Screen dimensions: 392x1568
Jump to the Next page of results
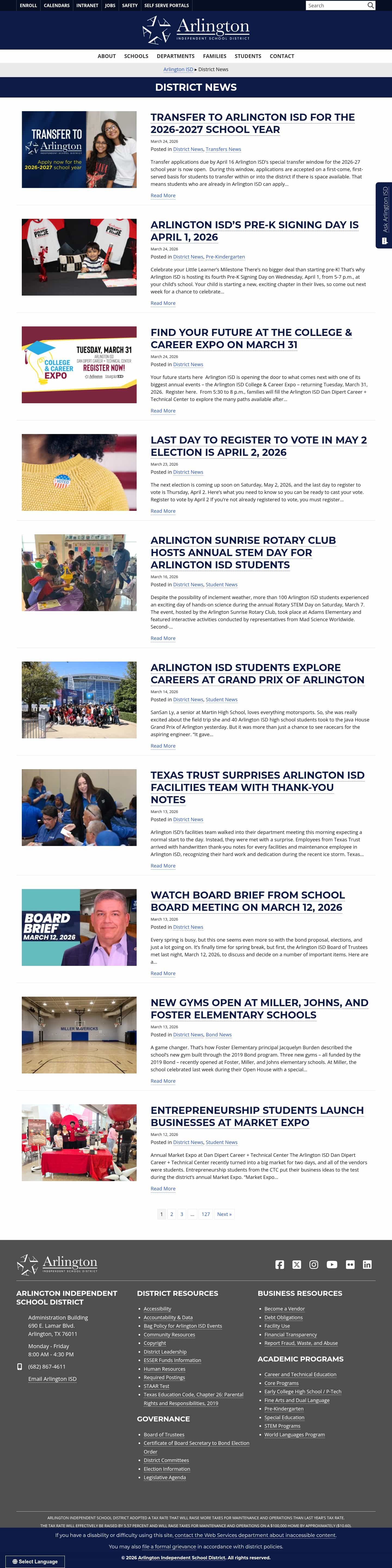coord(224,1214)
